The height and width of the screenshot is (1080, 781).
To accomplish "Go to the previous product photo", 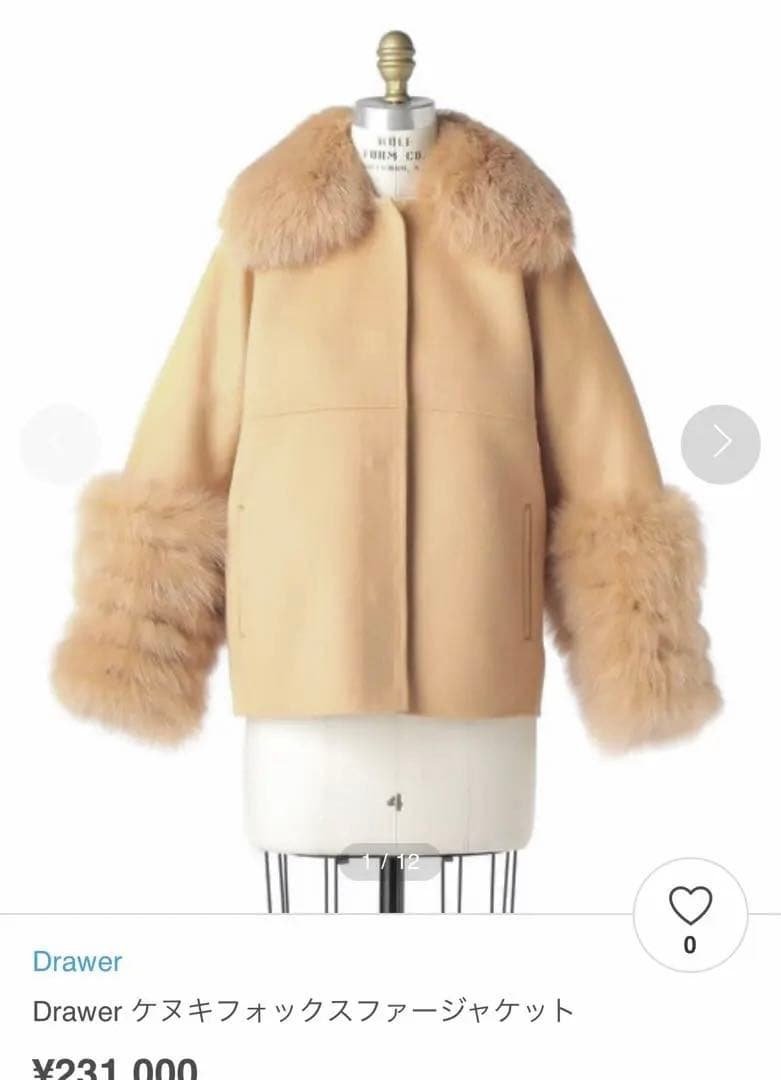I will pos(59,444).
